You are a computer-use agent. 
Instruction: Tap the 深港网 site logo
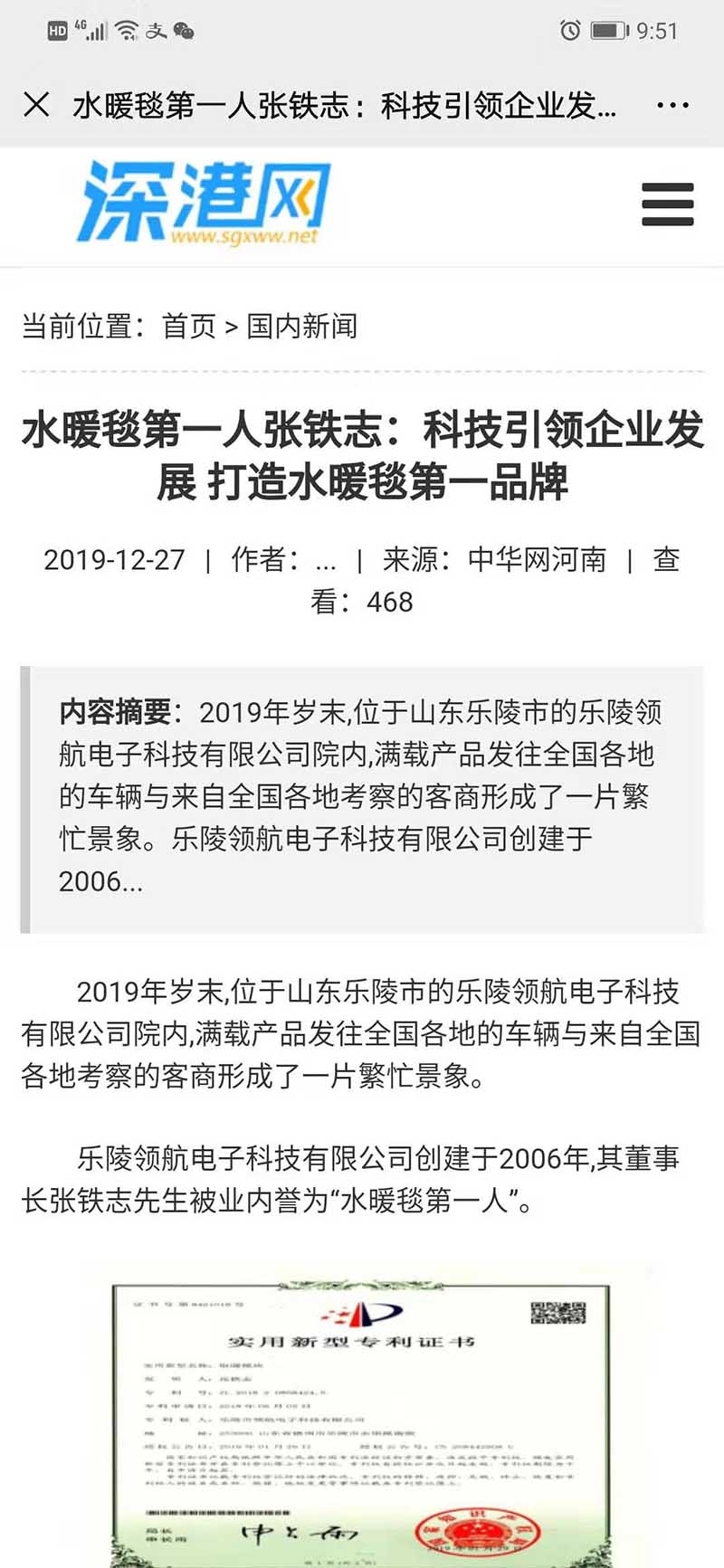tap(205, 203)
